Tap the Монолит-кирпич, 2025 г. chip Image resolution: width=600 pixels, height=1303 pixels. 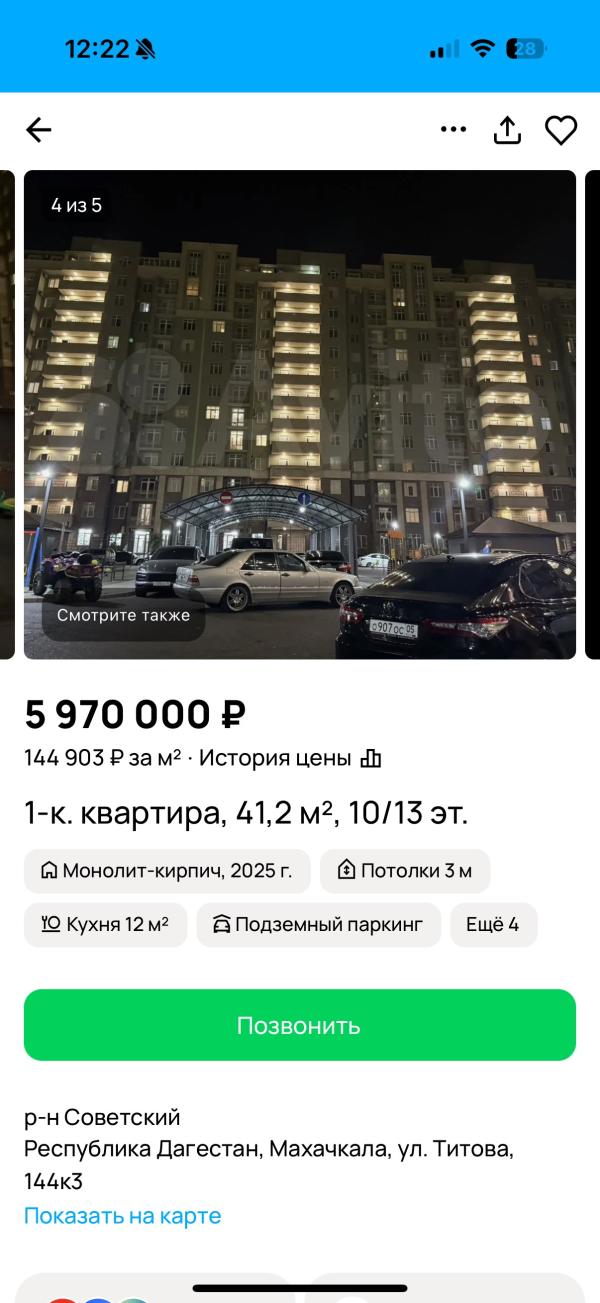pos(167,870)
